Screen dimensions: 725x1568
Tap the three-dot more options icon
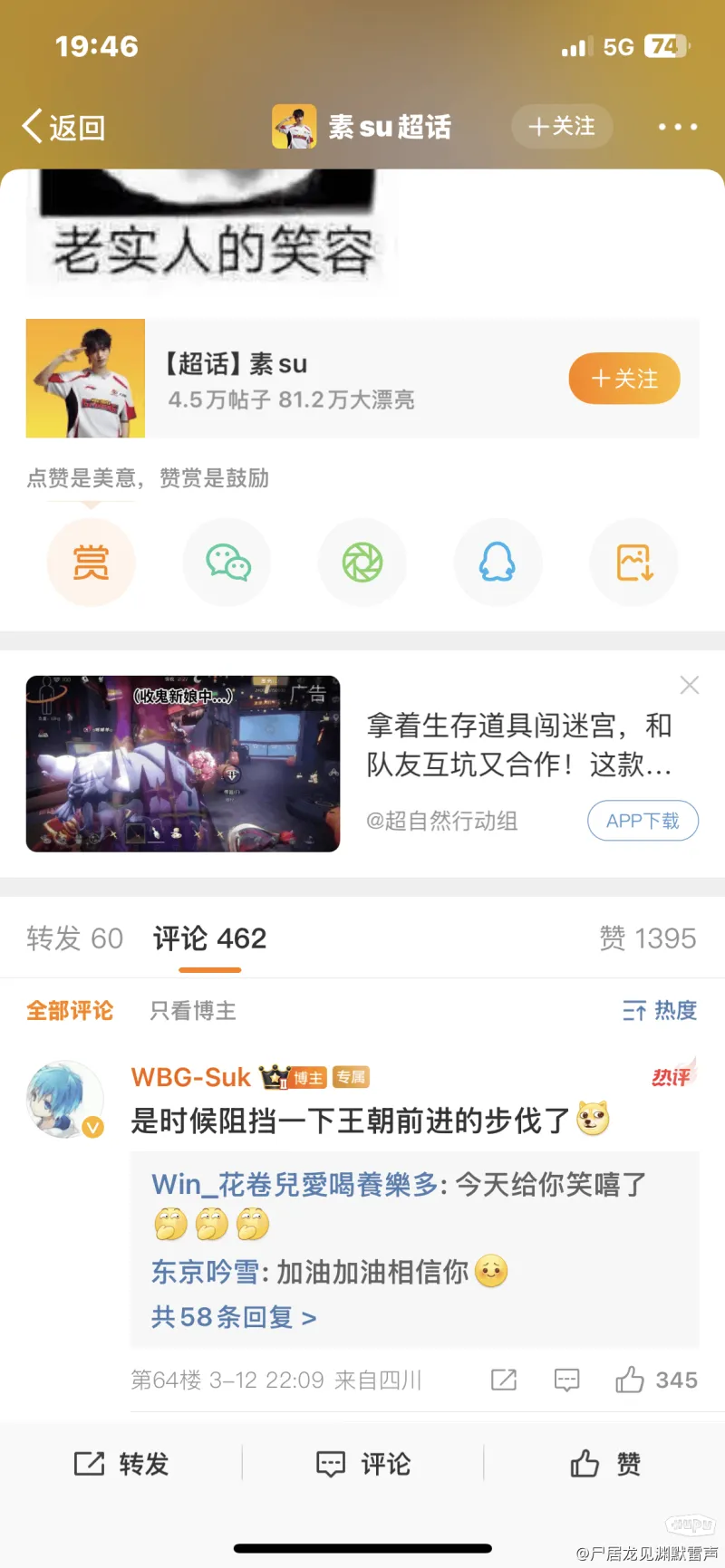(x=677, y=126)
